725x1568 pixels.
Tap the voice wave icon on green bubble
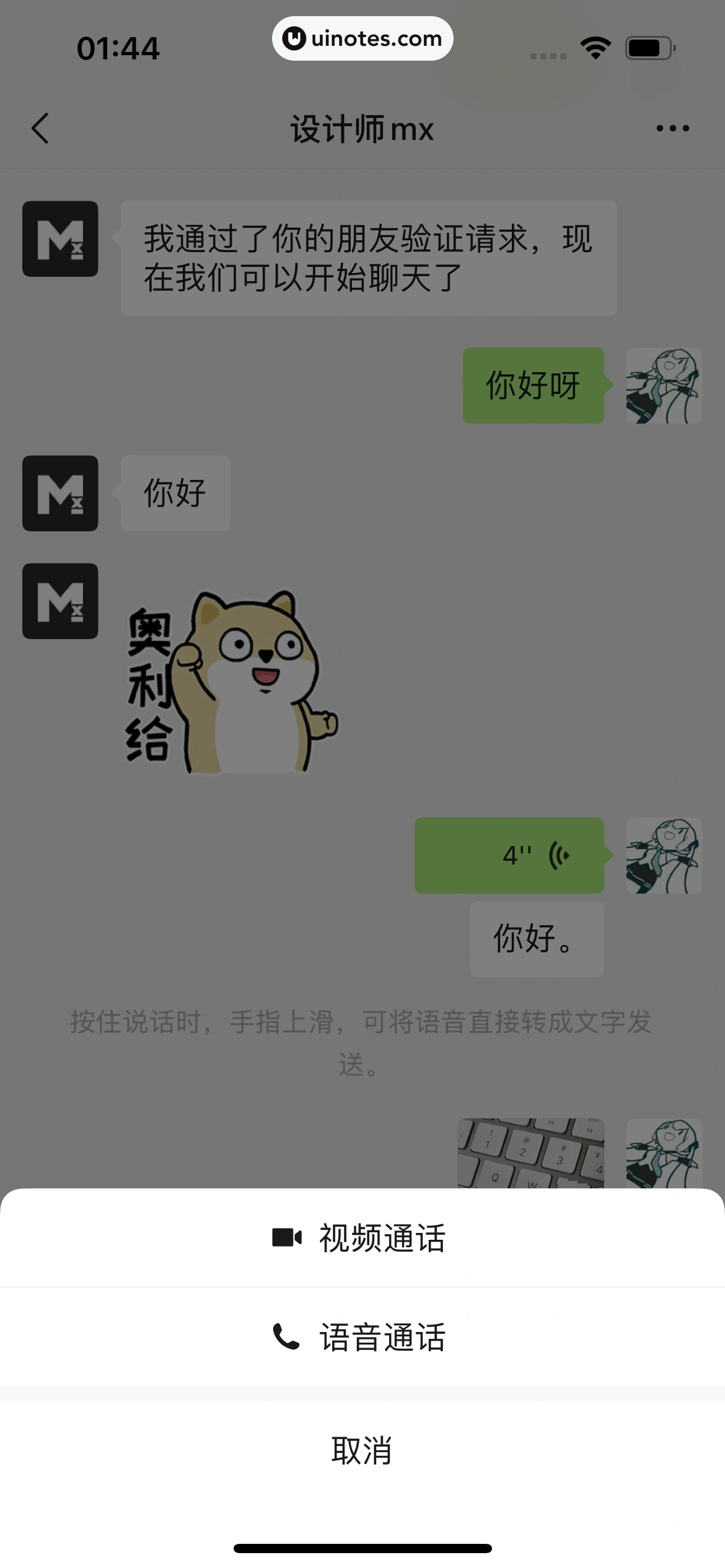tap(558, 855)
